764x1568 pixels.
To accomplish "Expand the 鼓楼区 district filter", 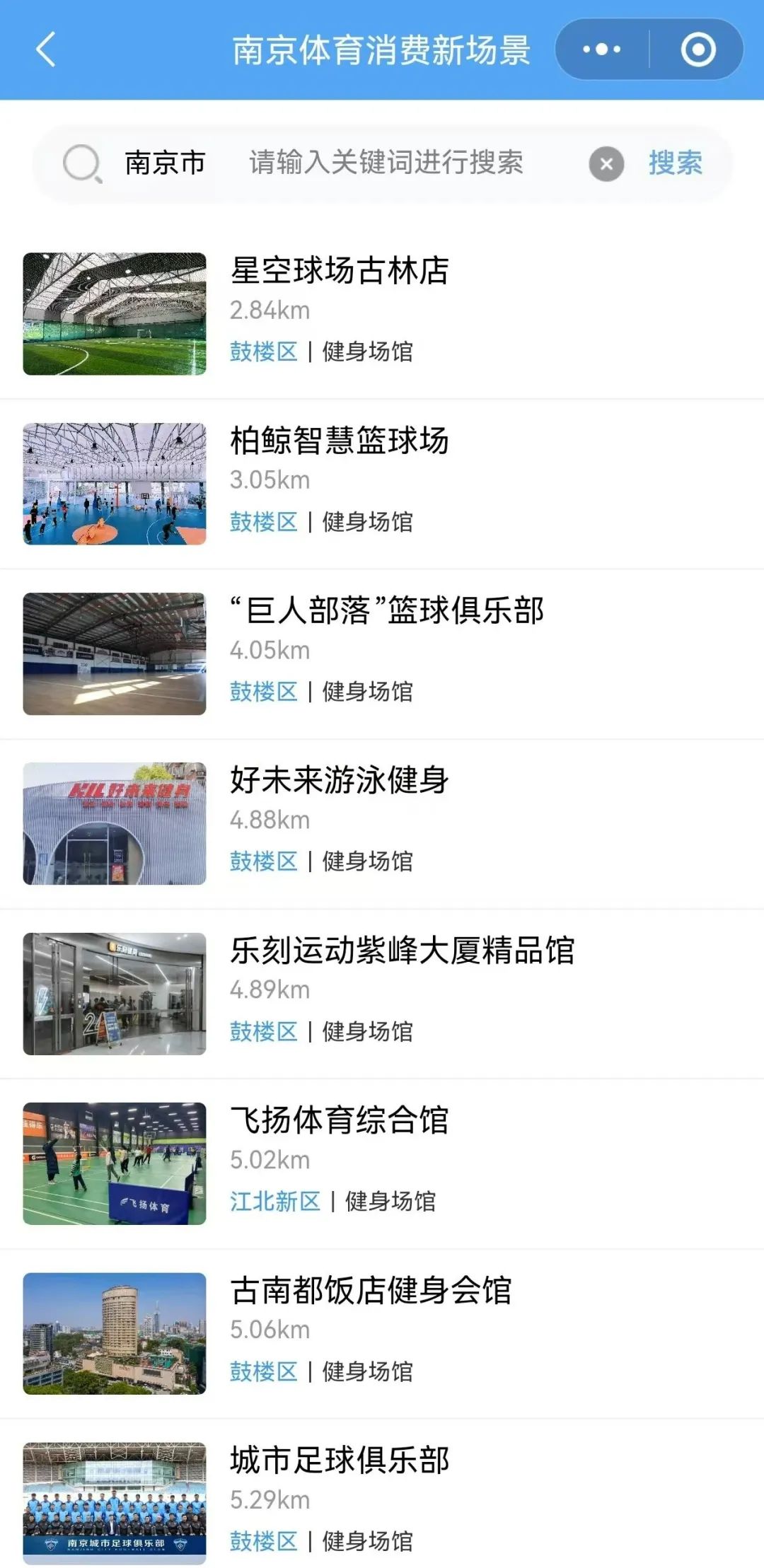I will tap(263, 352).
